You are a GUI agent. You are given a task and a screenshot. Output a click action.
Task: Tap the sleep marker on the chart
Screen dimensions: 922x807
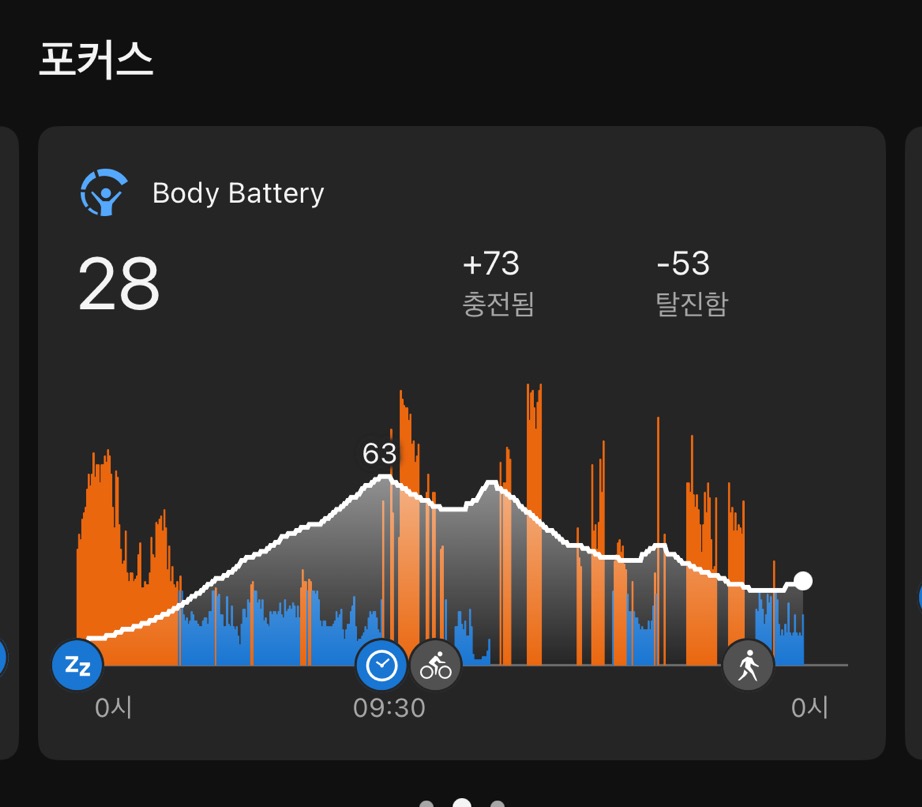click(x=77, y=665)
